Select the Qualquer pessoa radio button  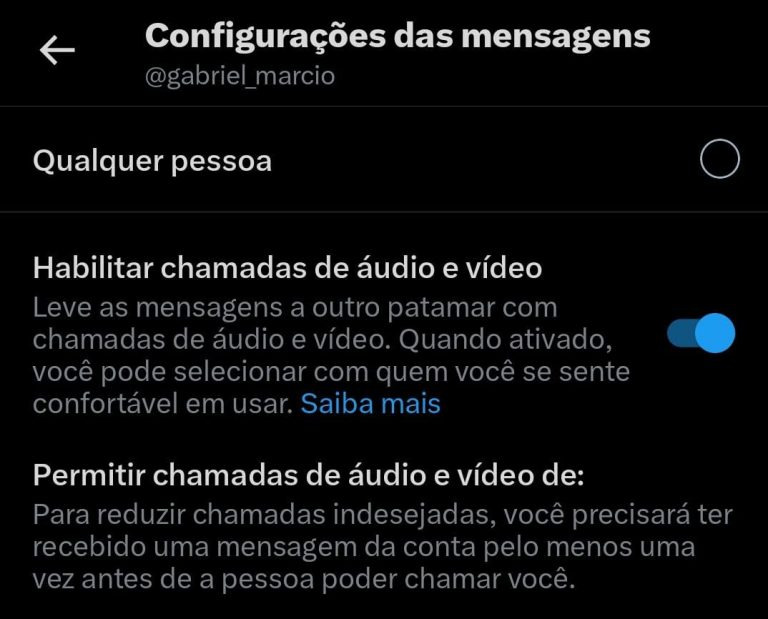point(719,160)
